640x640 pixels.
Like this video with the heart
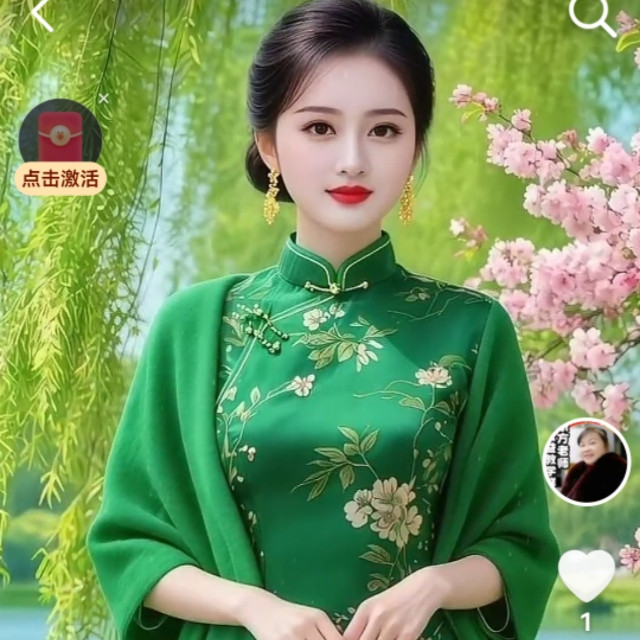tap(587, 576)
